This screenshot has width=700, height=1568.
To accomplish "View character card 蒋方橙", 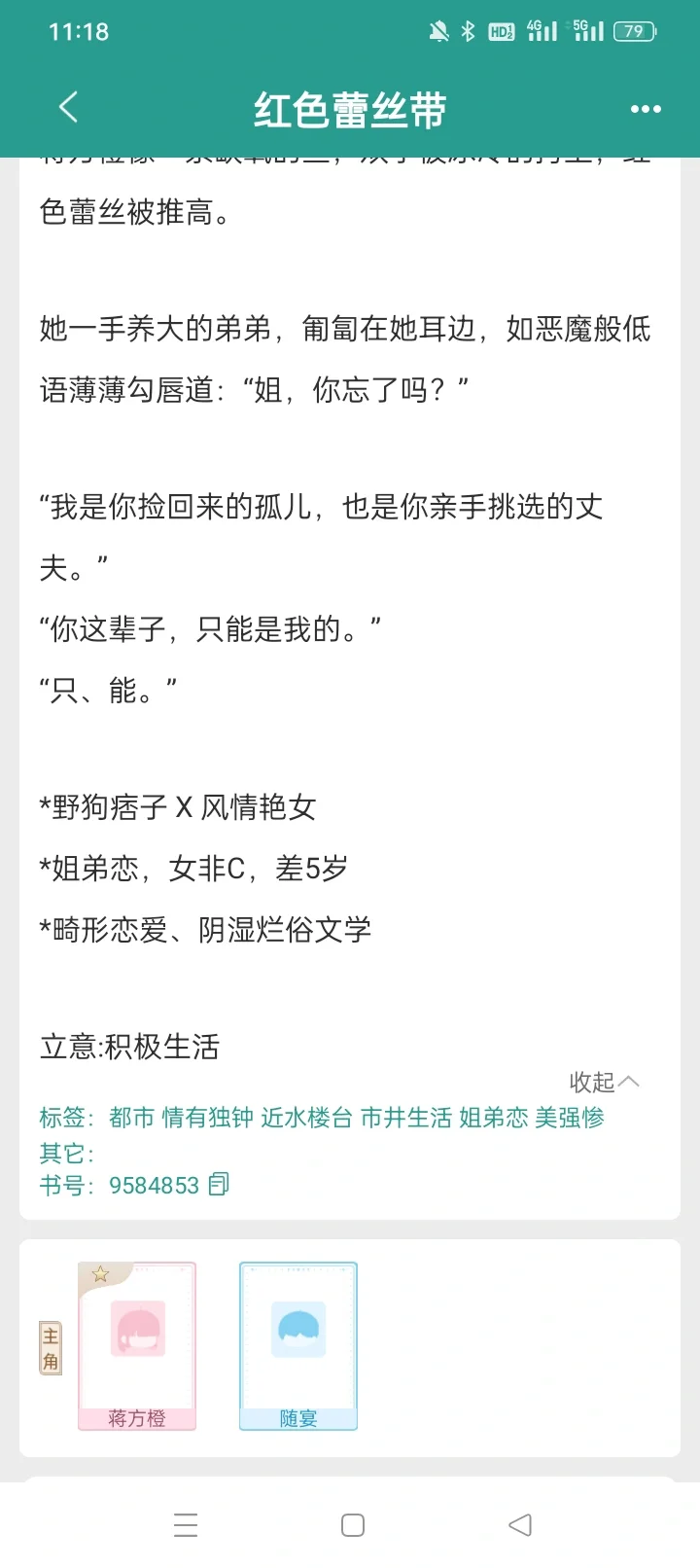I will click(137, 1346).
